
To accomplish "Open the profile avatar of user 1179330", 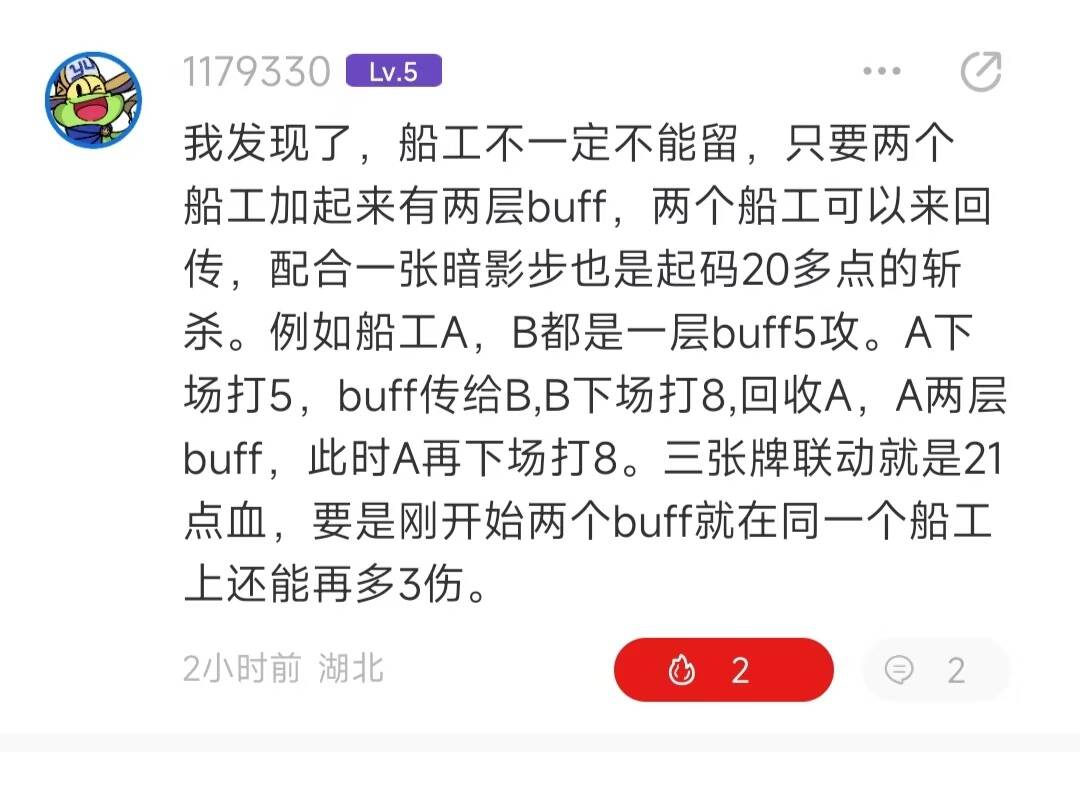I will pyautogui.click(x=93, y=100).
